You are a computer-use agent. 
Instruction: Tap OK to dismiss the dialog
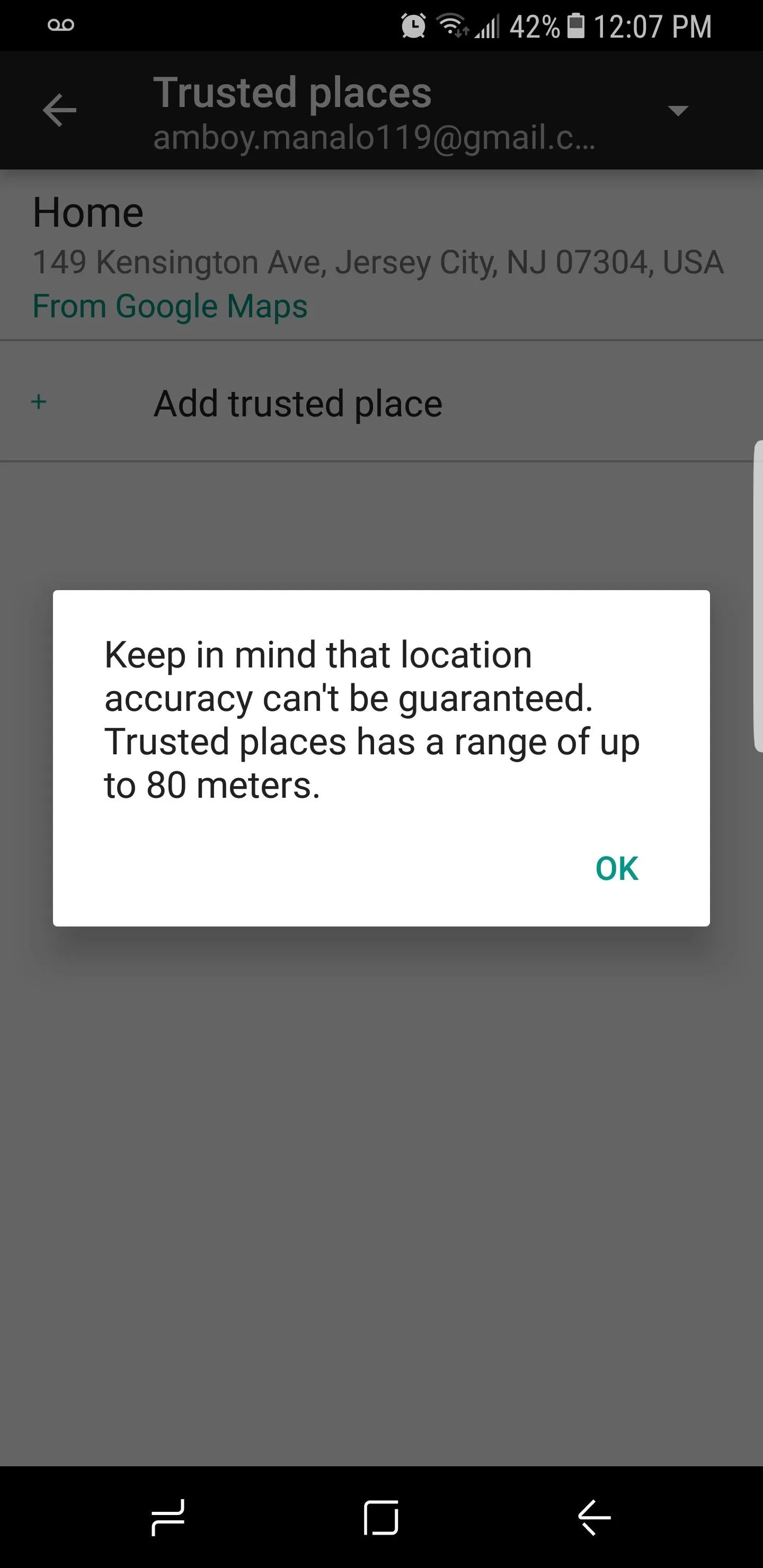coord(616,868)
